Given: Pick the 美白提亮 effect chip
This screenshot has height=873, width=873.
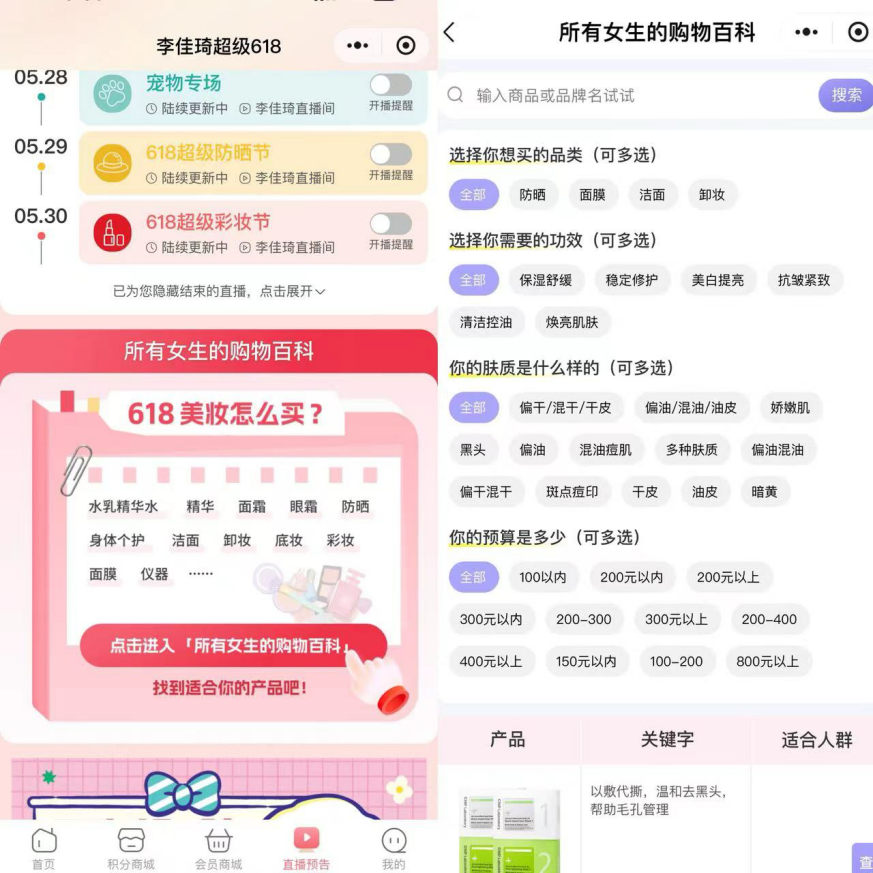Looking at the screenshot, I should pyautogui.click(x=718, y=280).
